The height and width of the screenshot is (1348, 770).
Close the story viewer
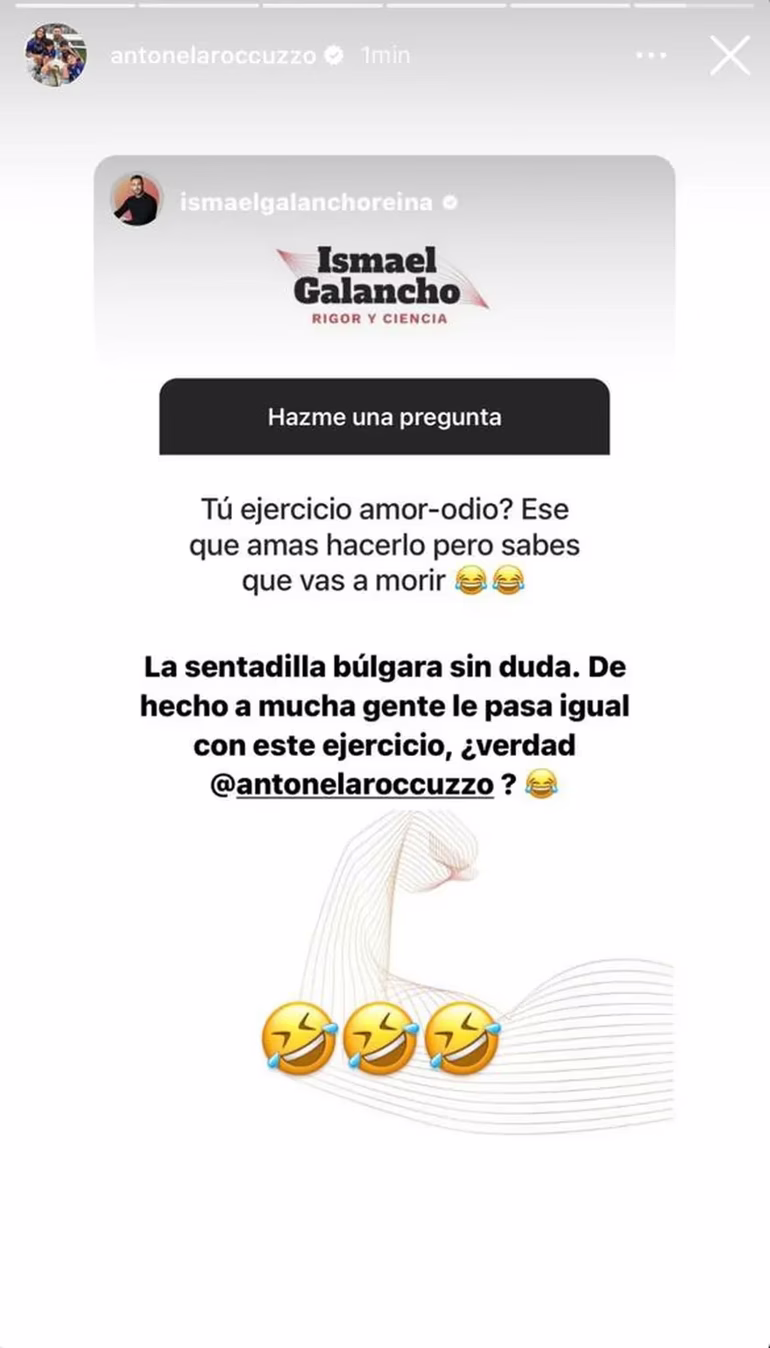pyautogui.click(x=730, y=56)
